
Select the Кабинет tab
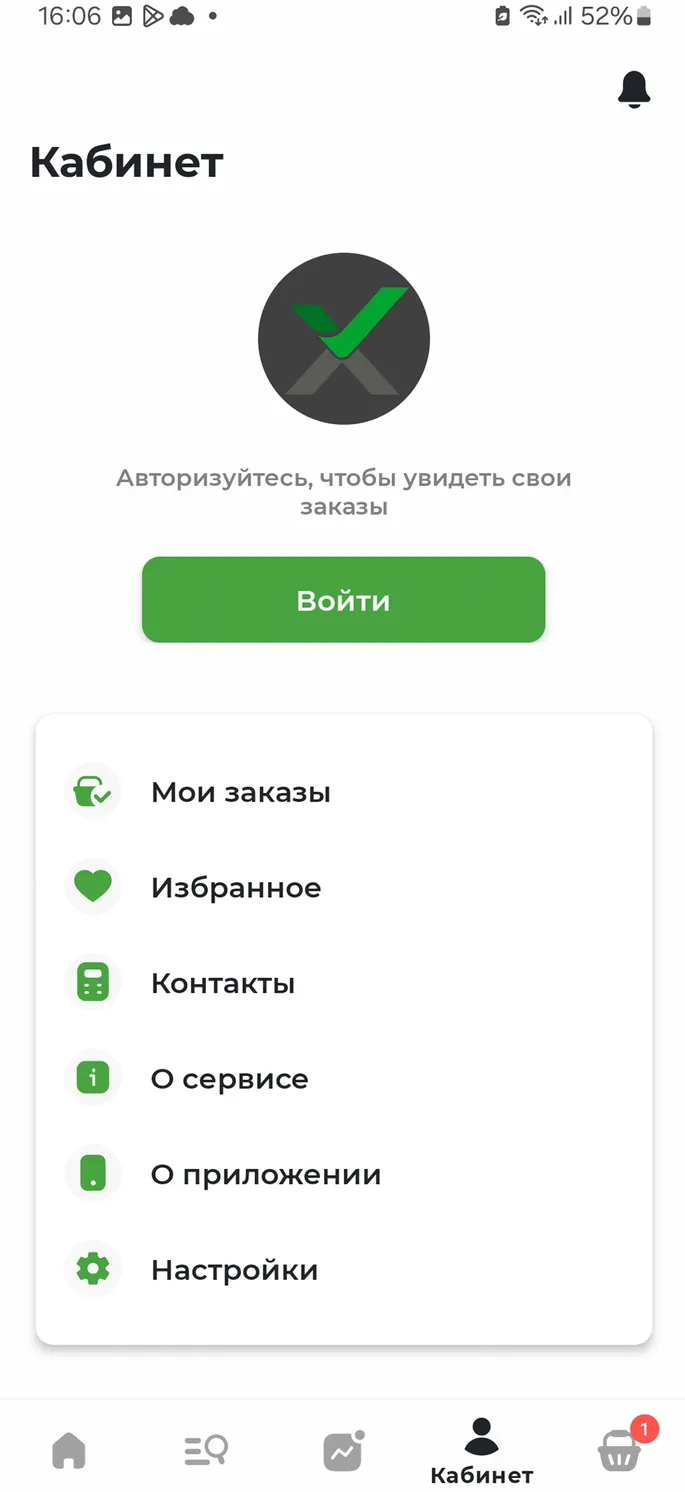coord(481,1450)
